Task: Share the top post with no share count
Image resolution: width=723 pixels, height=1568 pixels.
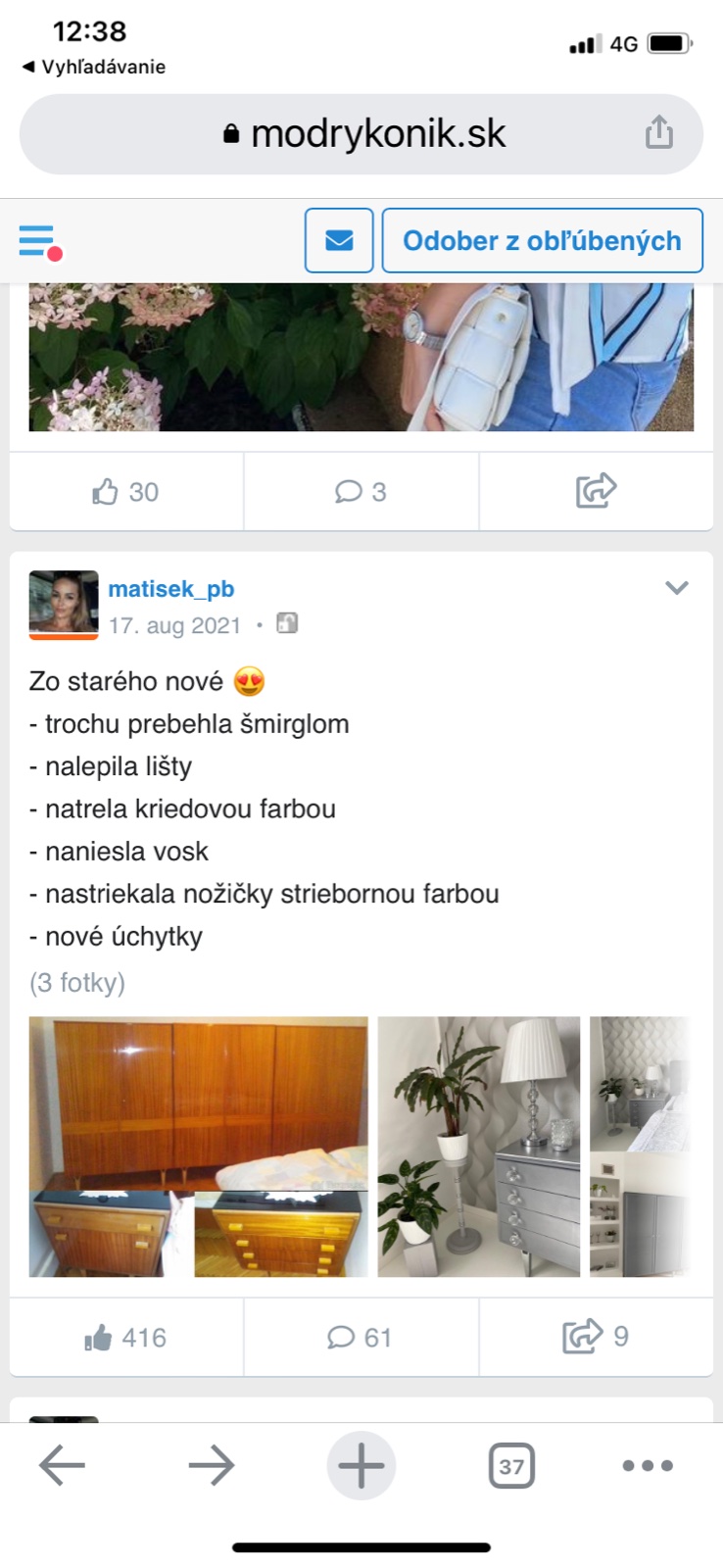Action: pos(596,491)
